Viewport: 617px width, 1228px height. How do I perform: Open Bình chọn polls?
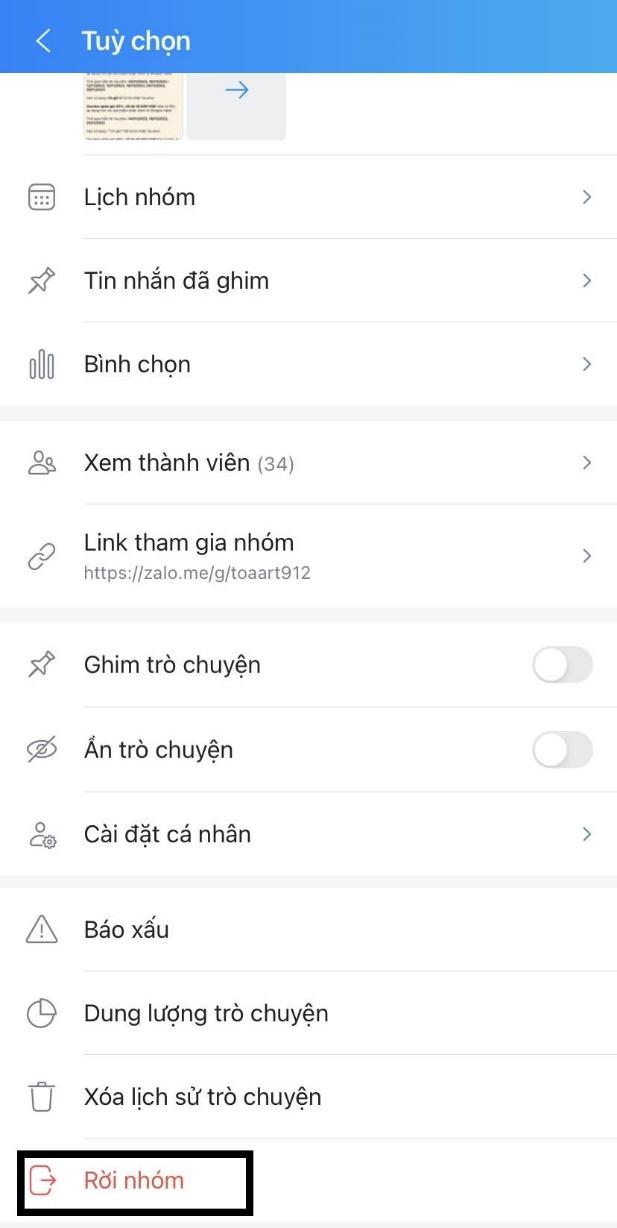tap(308, 364)
